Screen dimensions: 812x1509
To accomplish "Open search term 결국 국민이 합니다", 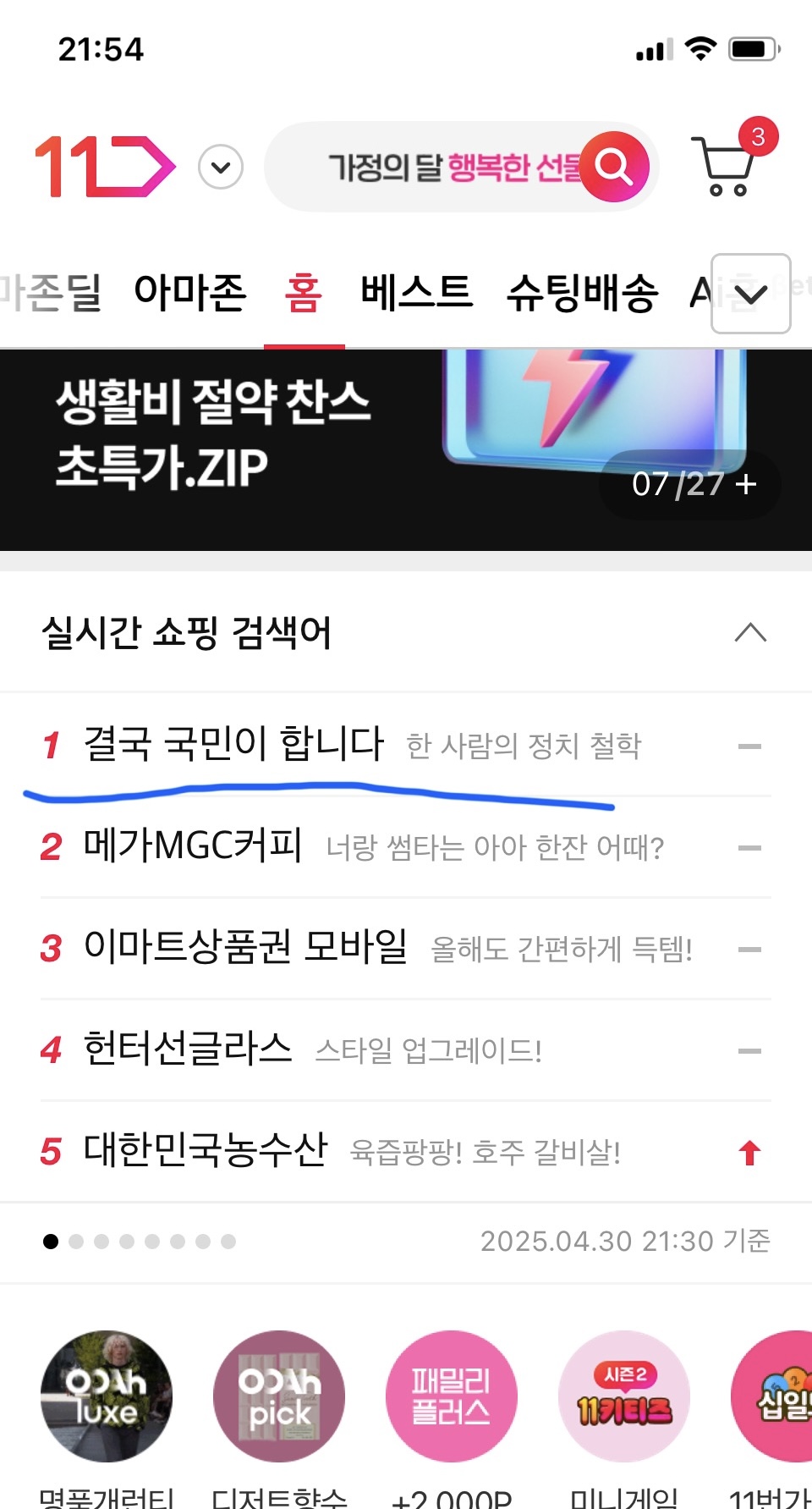I will pos(234,745).
